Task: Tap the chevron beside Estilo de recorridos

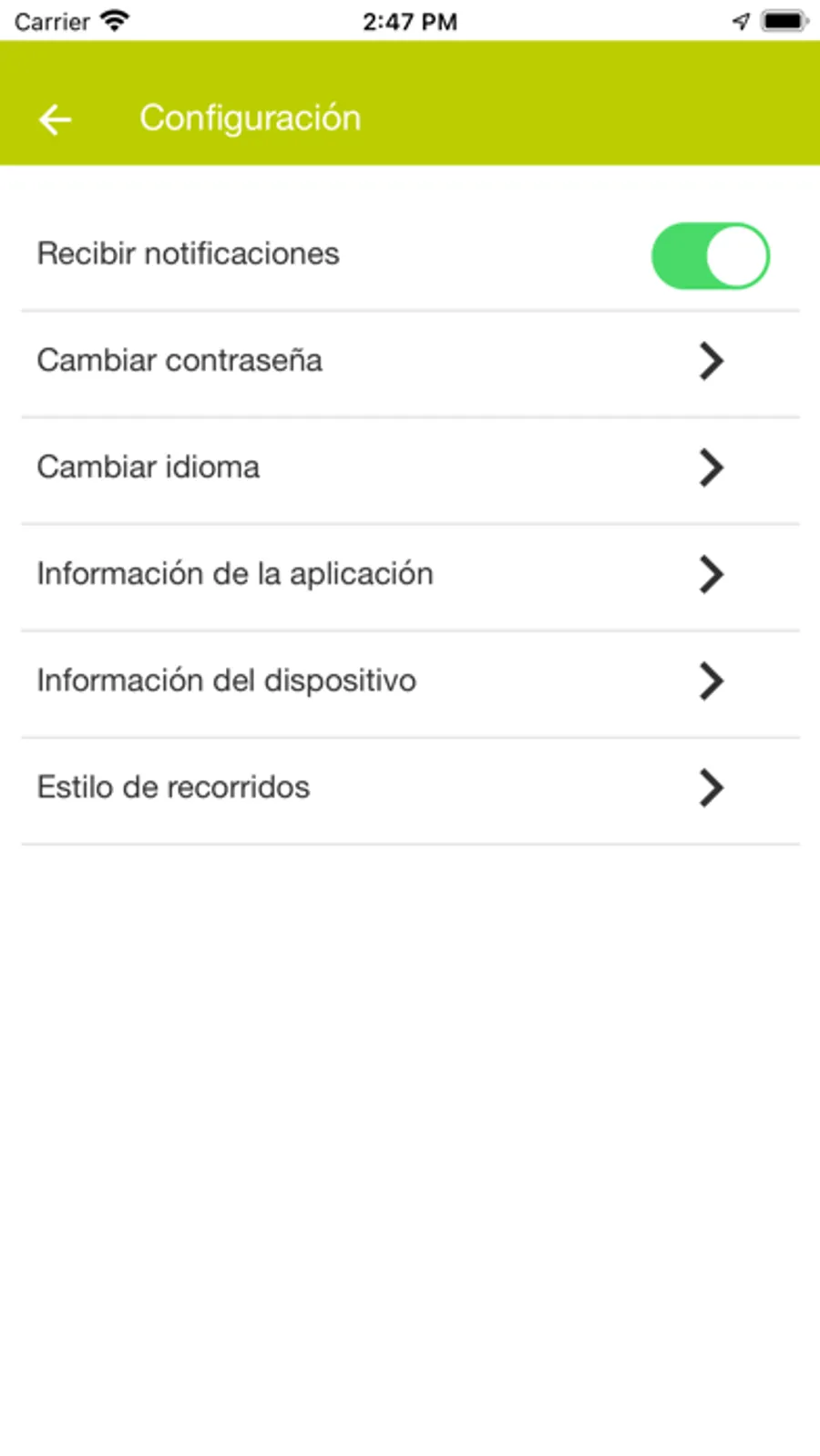Action: [711, 788]
